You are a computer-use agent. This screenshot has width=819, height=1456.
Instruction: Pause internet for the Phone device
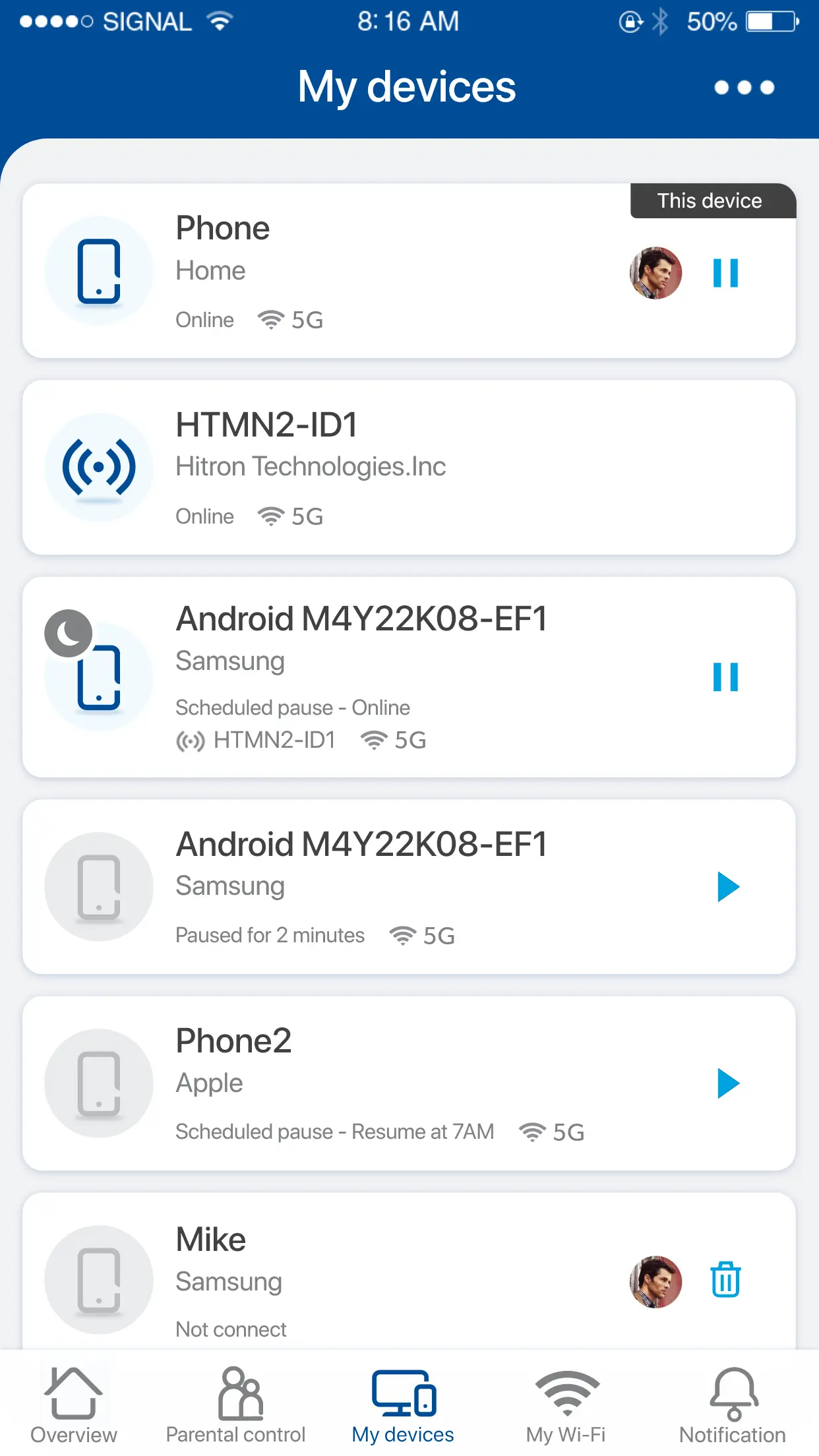click(725, 272)
